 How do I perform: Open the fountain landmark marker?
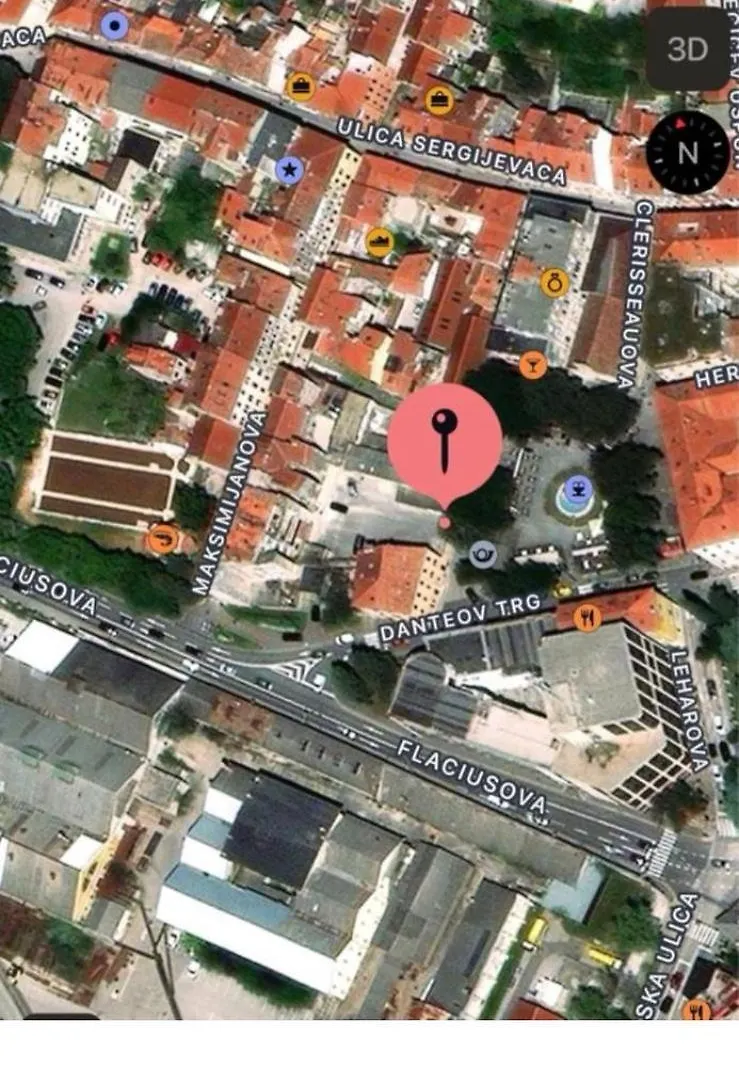[x=576, y=489]
